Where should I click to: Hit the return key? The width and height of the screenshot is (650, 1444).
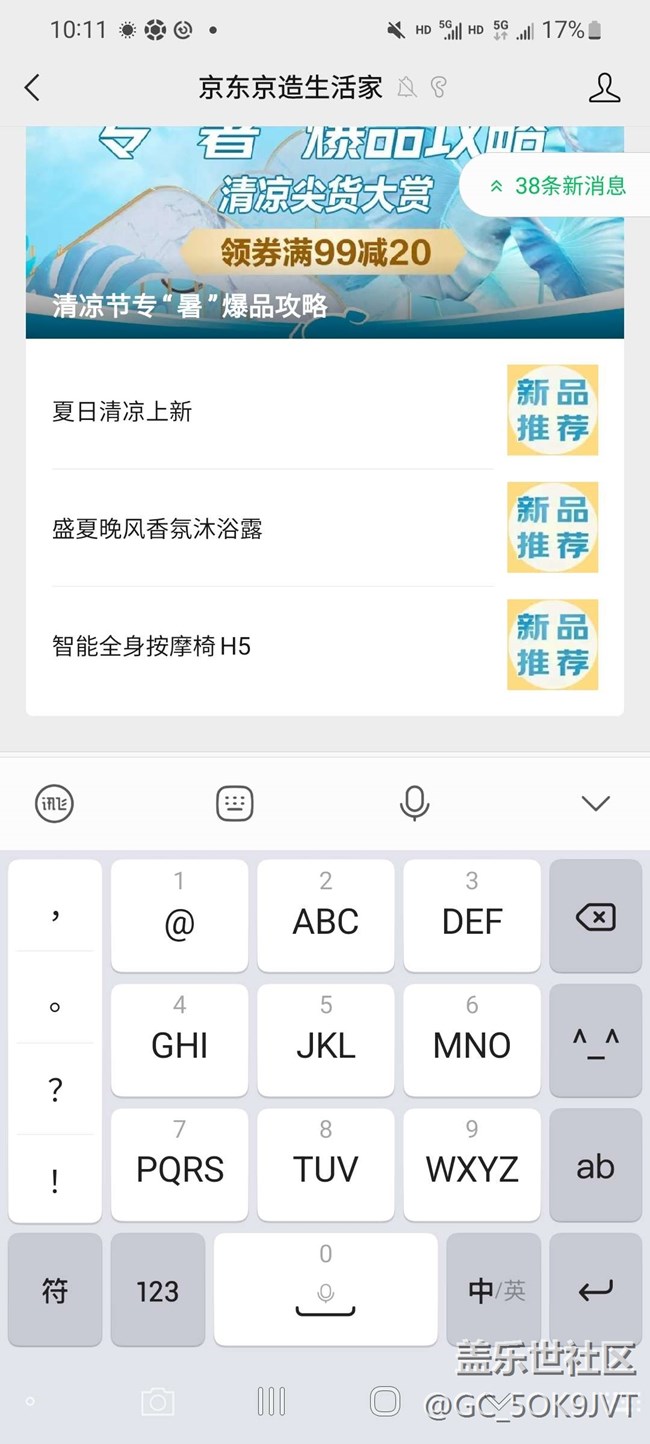pos(596,1290)
